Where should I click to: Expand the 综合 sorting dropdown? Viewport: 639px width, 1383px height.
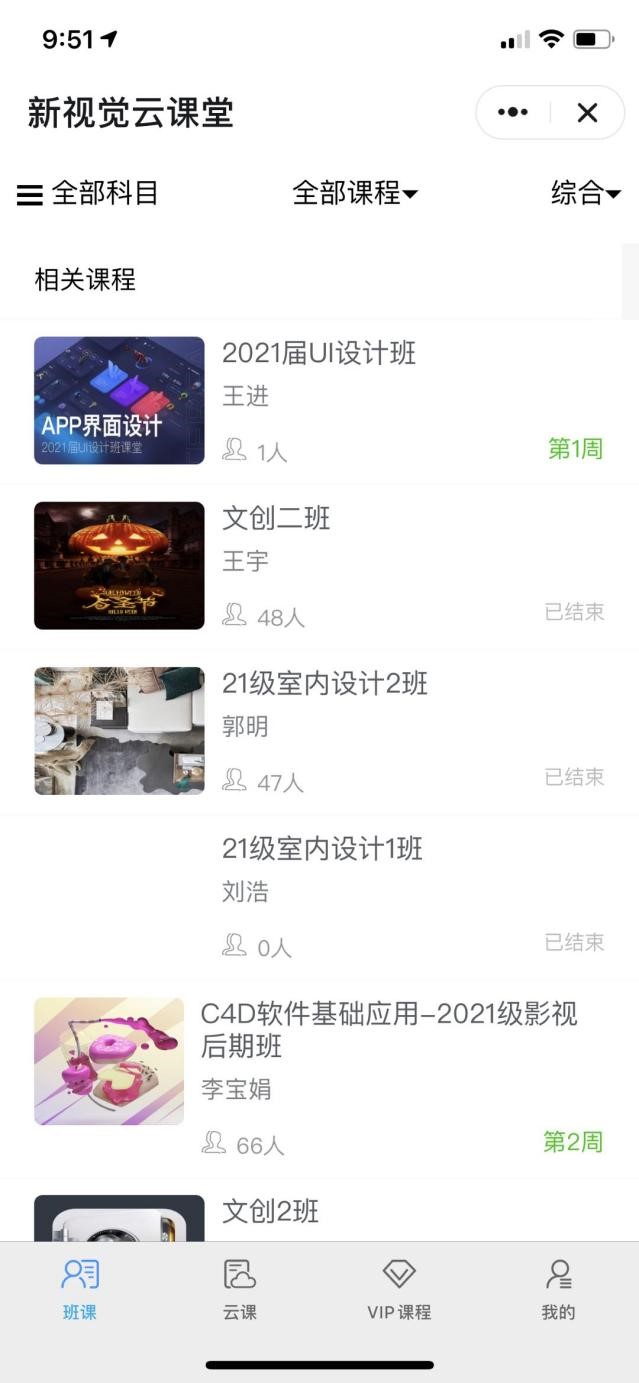pos(585,193)
